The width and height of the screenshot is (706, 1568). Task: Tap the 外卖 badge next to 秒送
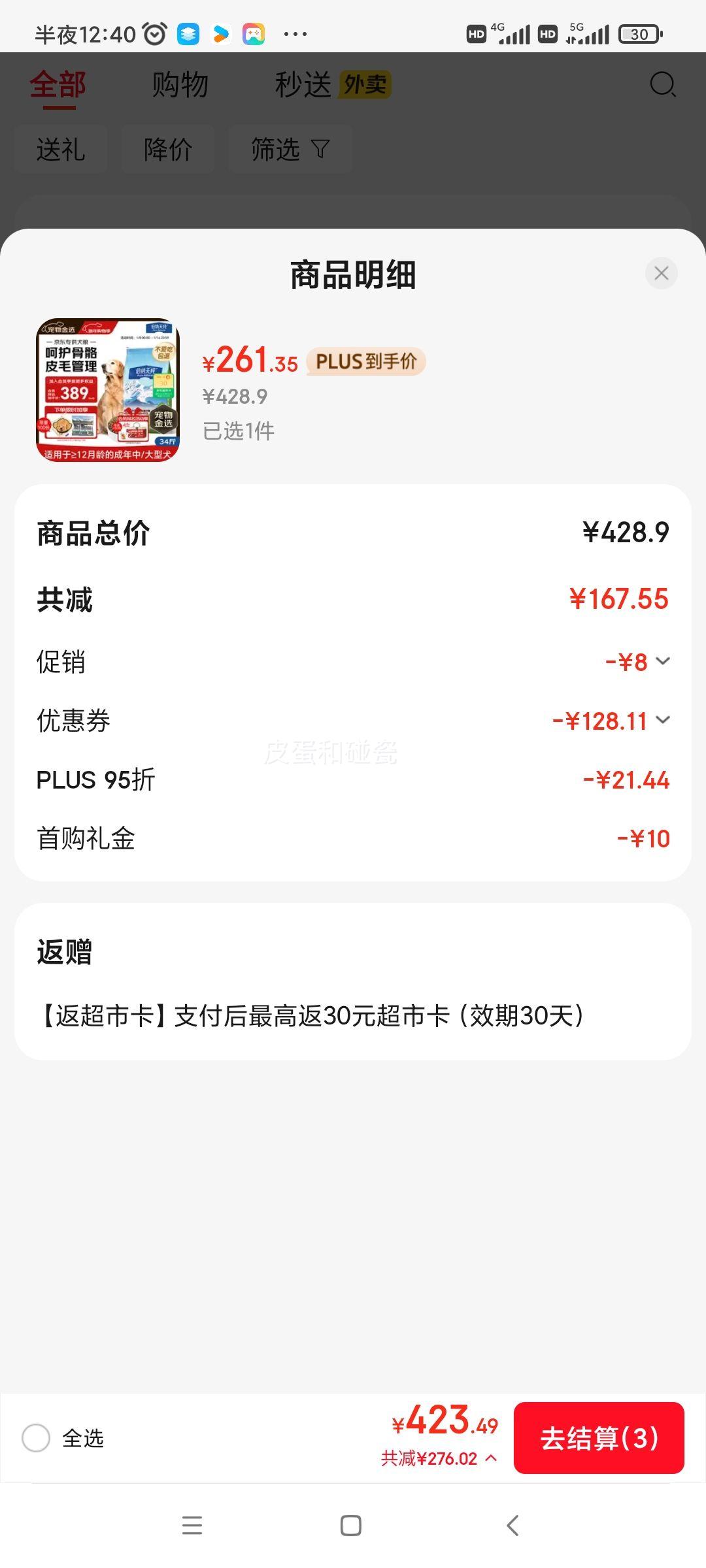pyautogui.click(x=365, y=85)
